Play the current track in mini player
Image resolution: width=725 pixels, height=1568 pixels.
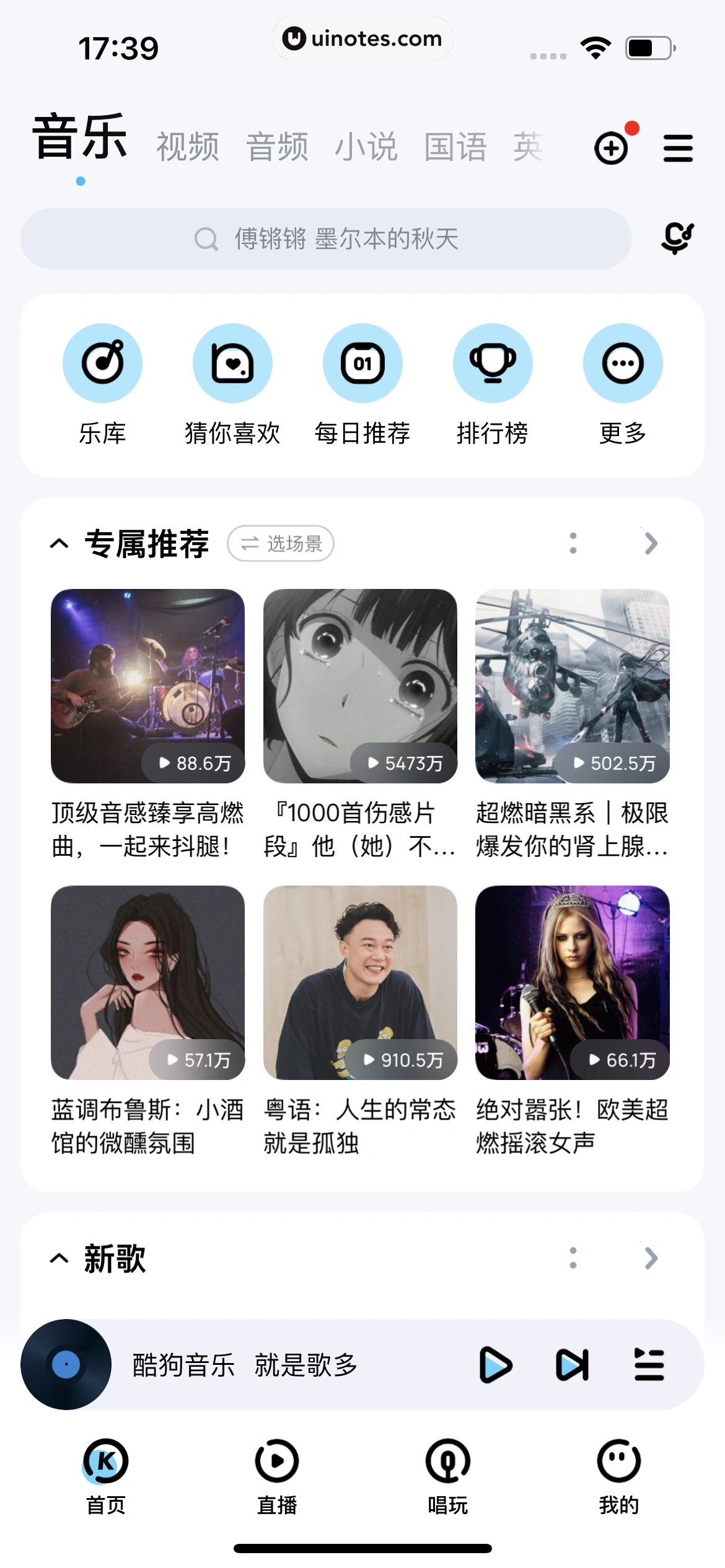tap(495, 1365)
